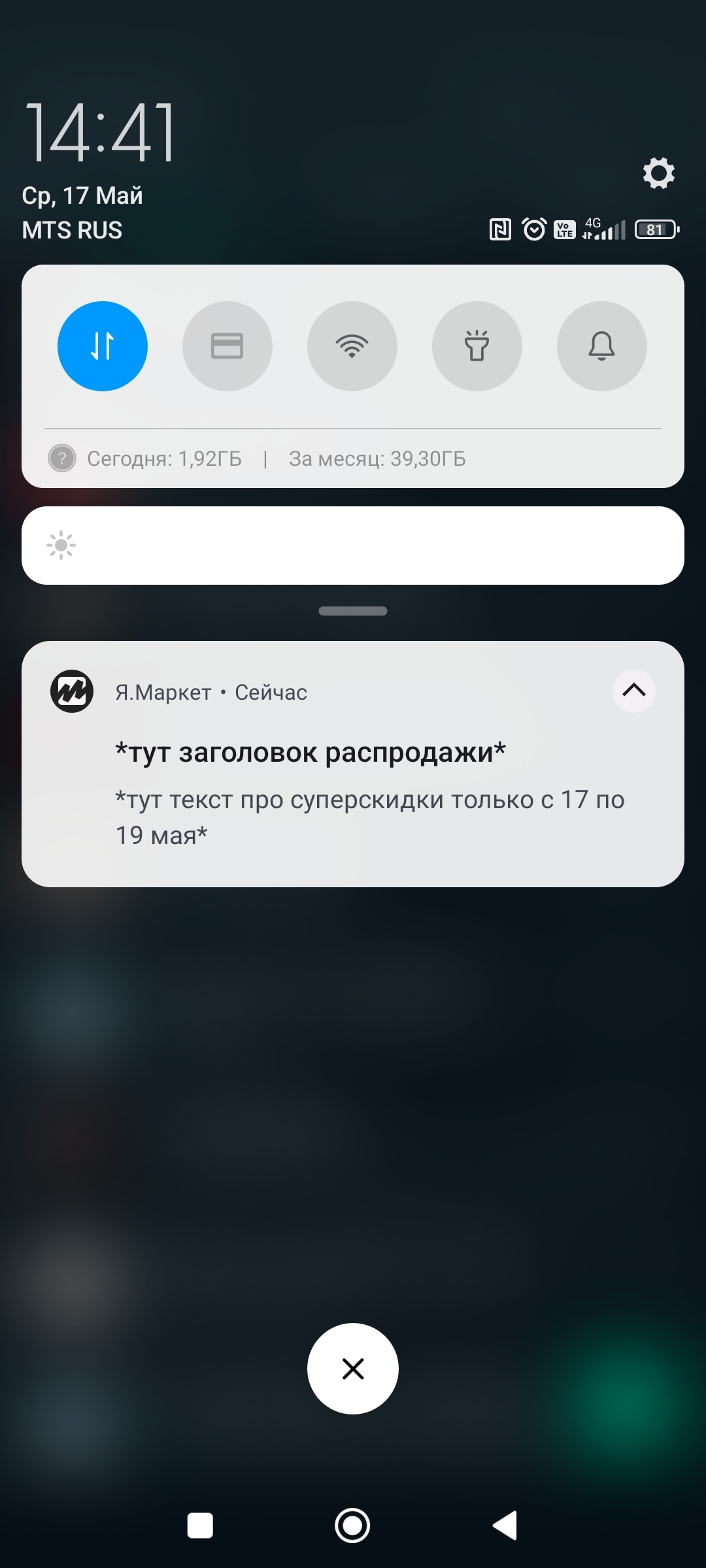This screenshot has height=1568, width=706.
Task: Toggle the sound bell tile
Action: point(601,346)
